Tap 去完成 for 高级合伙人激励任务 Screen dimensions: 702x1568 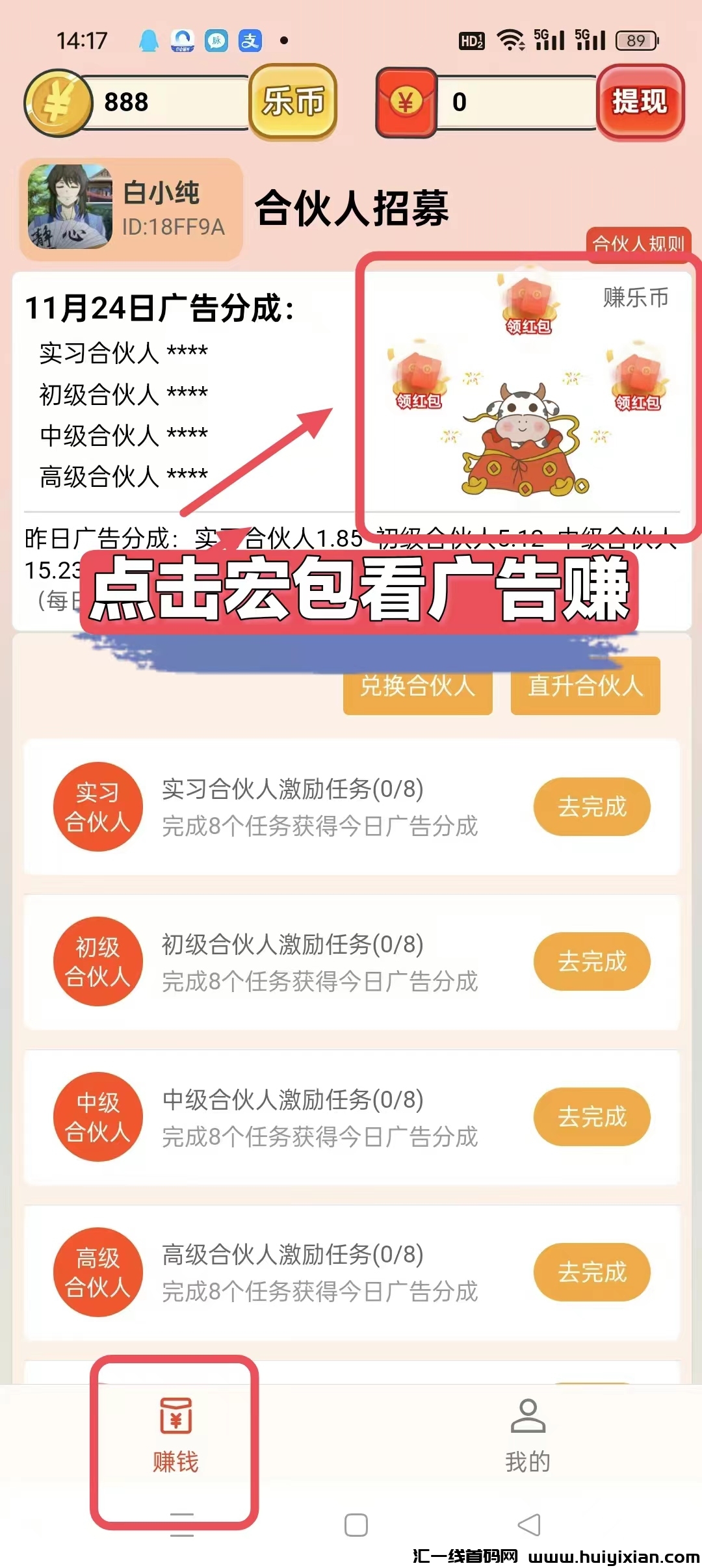point(591,1272)
